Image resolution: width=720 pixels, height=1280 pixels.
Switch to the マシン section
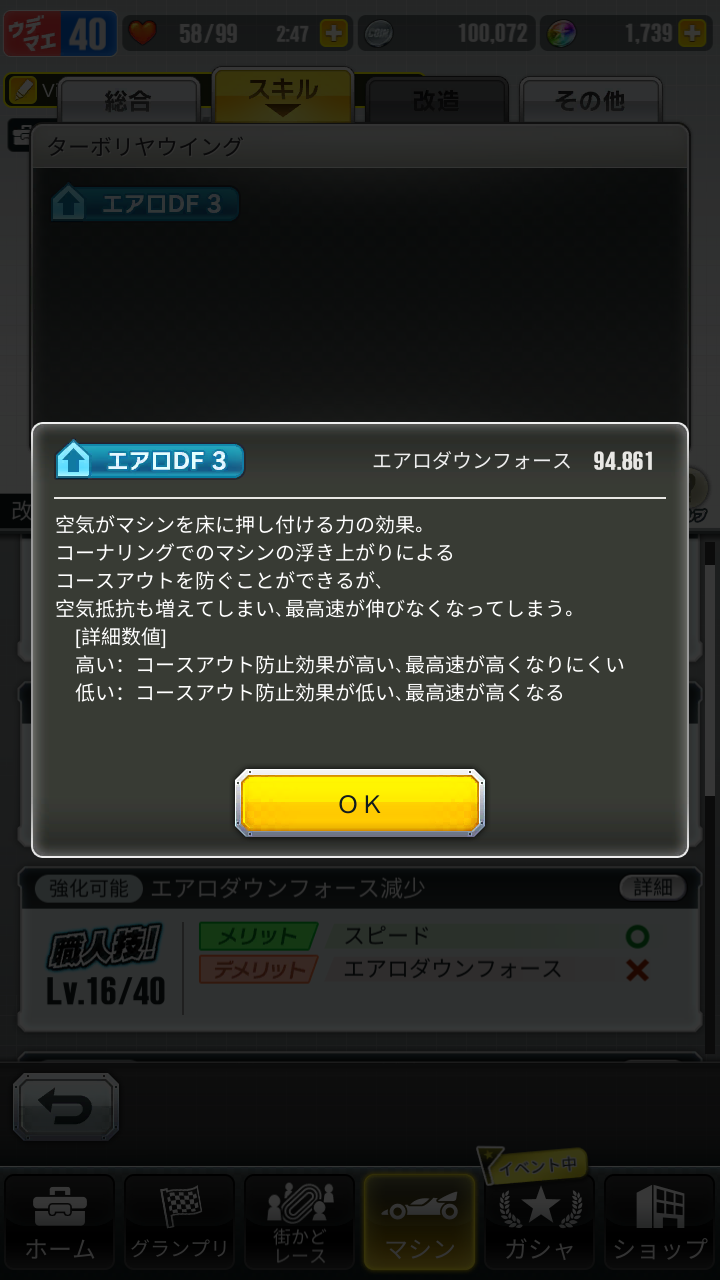tap(420, 1221)
